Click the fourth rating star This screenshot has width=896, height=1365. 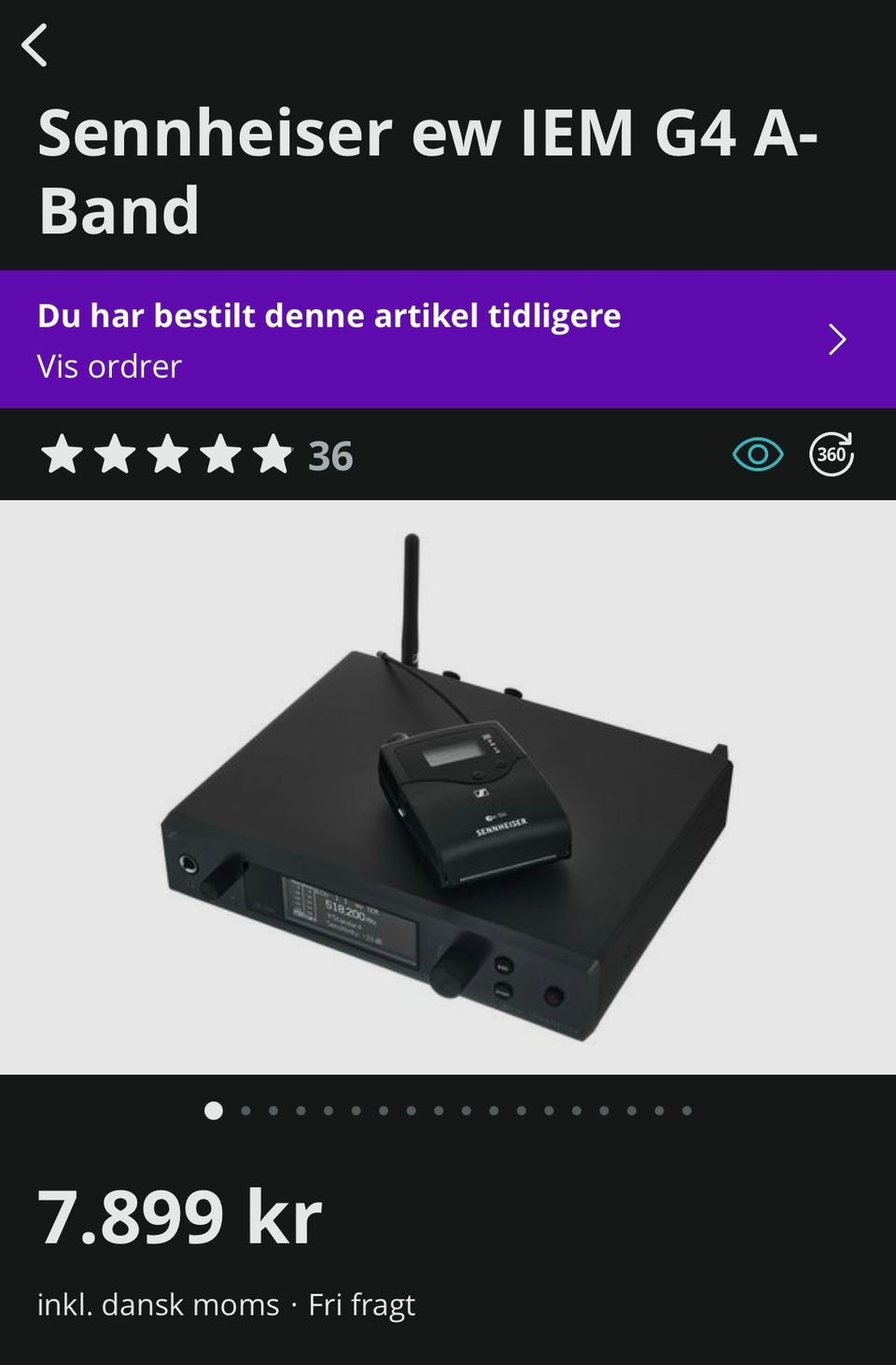click(221, 457)
